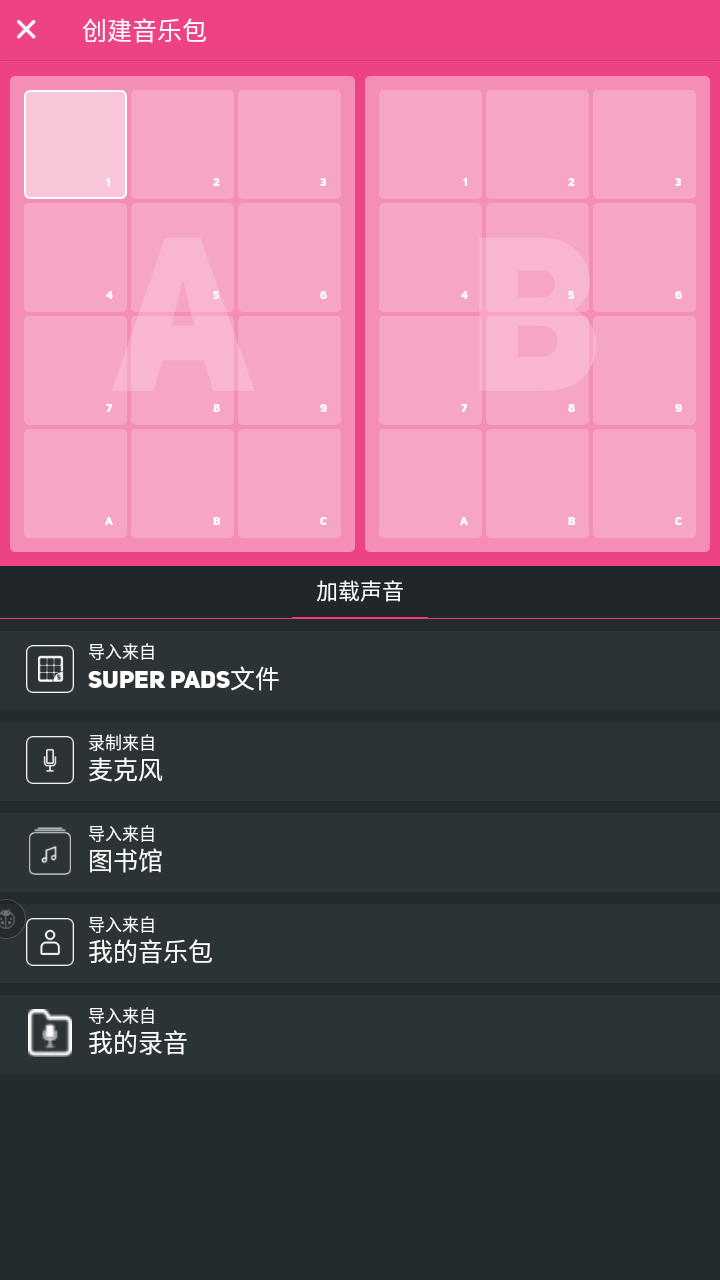Import sound from 图书馆
720x1280 pixels.
[x=360, y=852]
